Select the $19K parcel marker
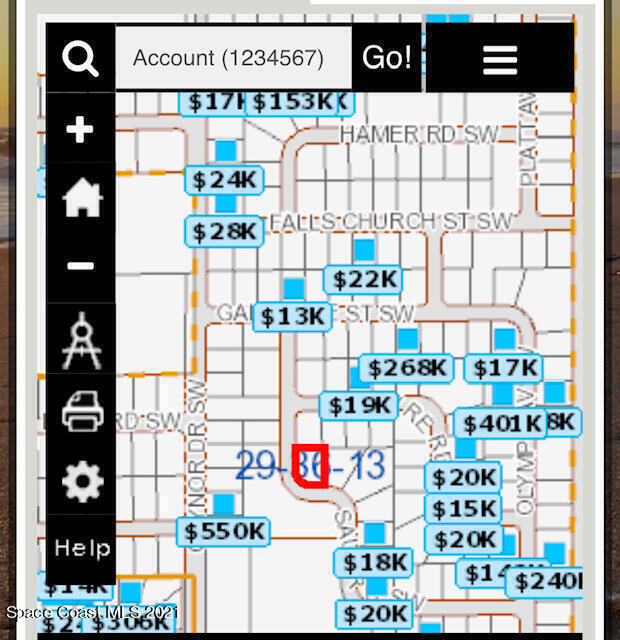 click(x=359, y=405)
